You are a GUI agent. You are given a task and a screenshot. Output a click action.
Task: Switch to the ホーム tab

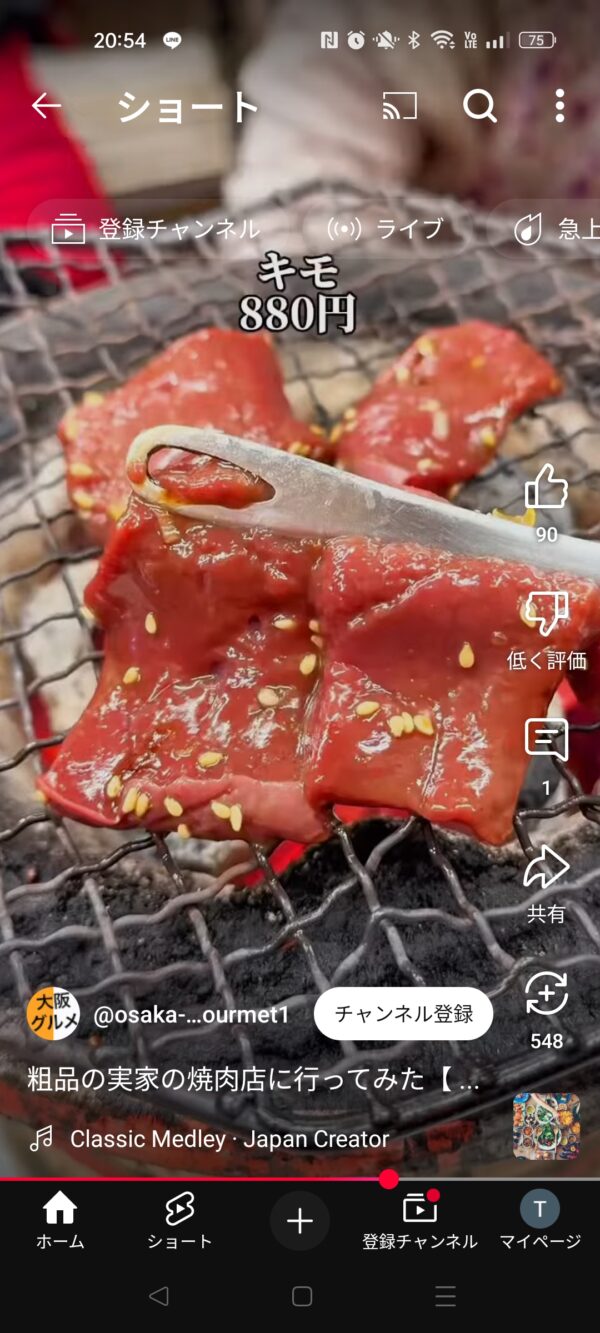(60, 1219)
